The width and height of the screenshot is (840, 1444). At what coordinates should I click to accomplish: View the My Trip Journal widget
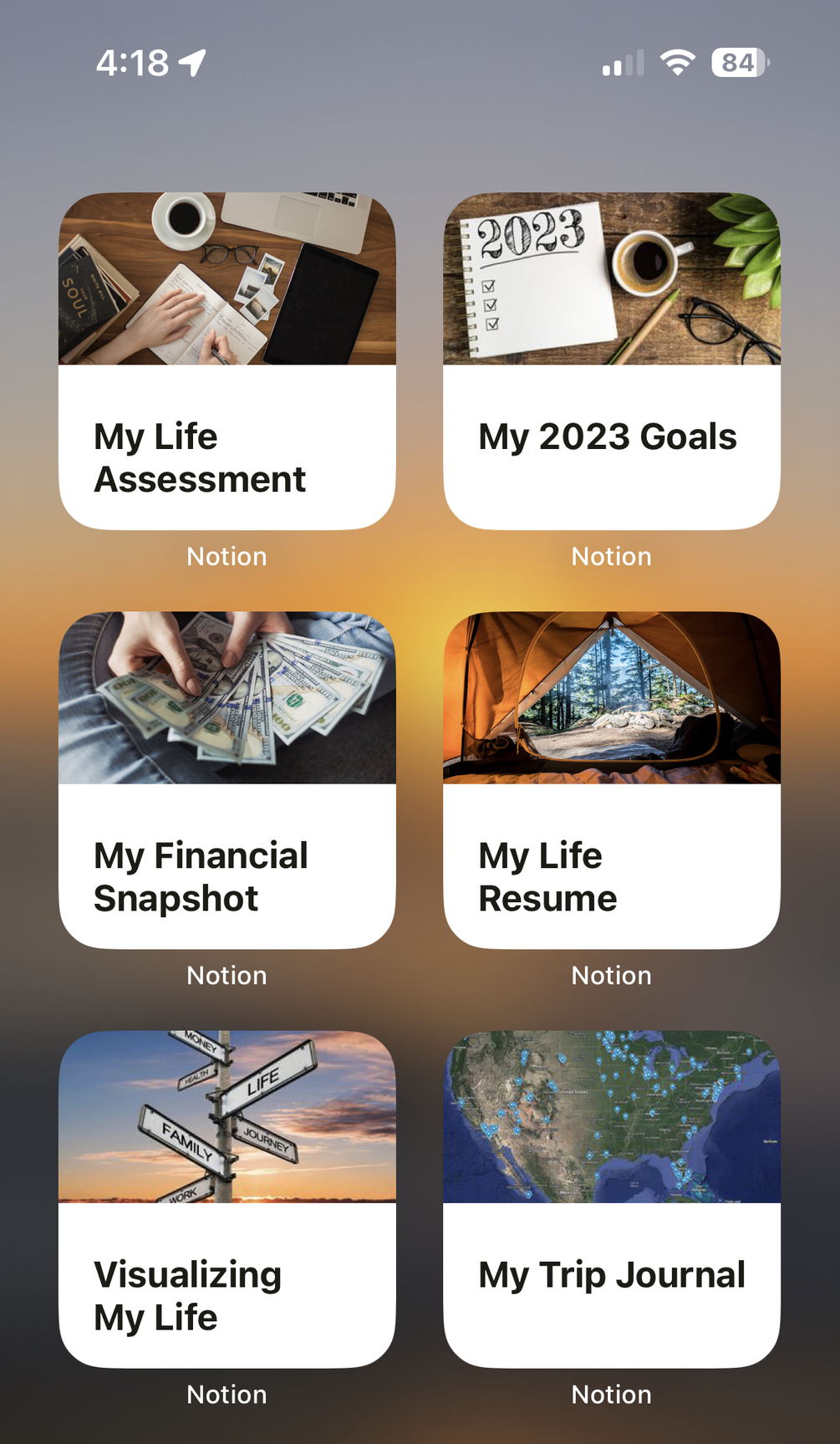[x=611, y=1199]
